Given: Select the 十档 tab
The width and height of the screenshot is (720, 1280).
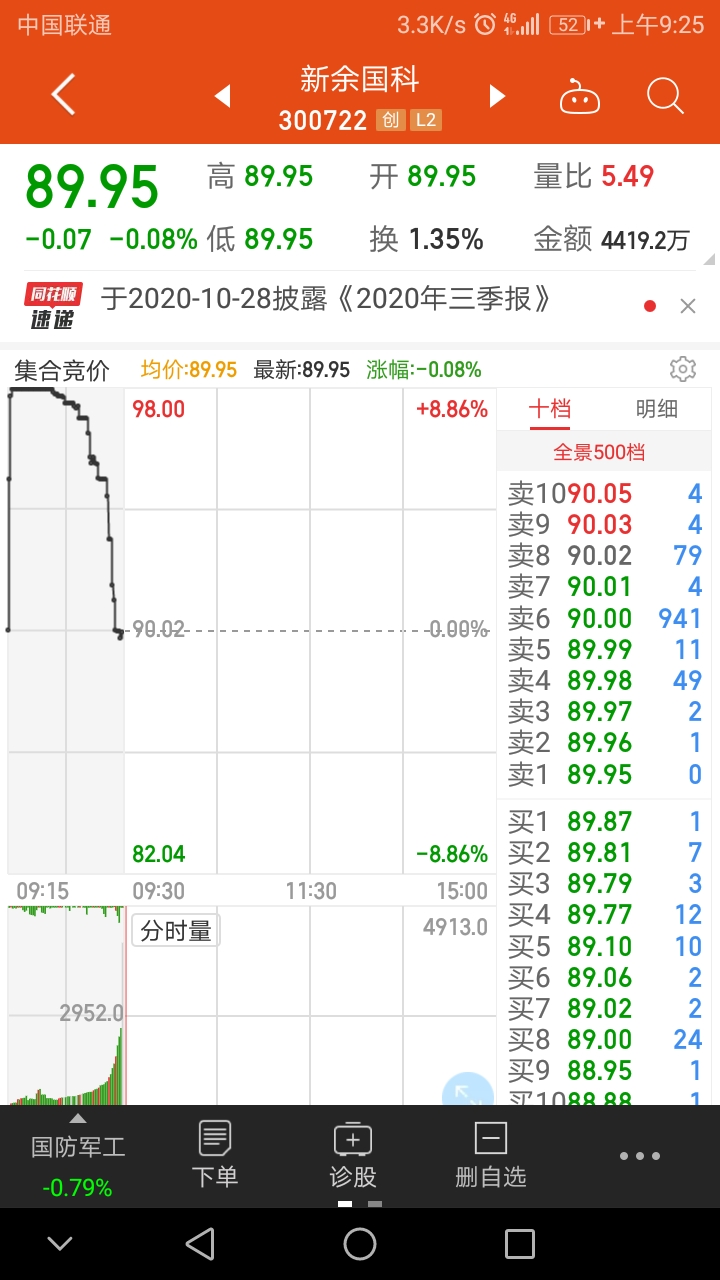Looking at the screenshot, I should coord(550,408).
